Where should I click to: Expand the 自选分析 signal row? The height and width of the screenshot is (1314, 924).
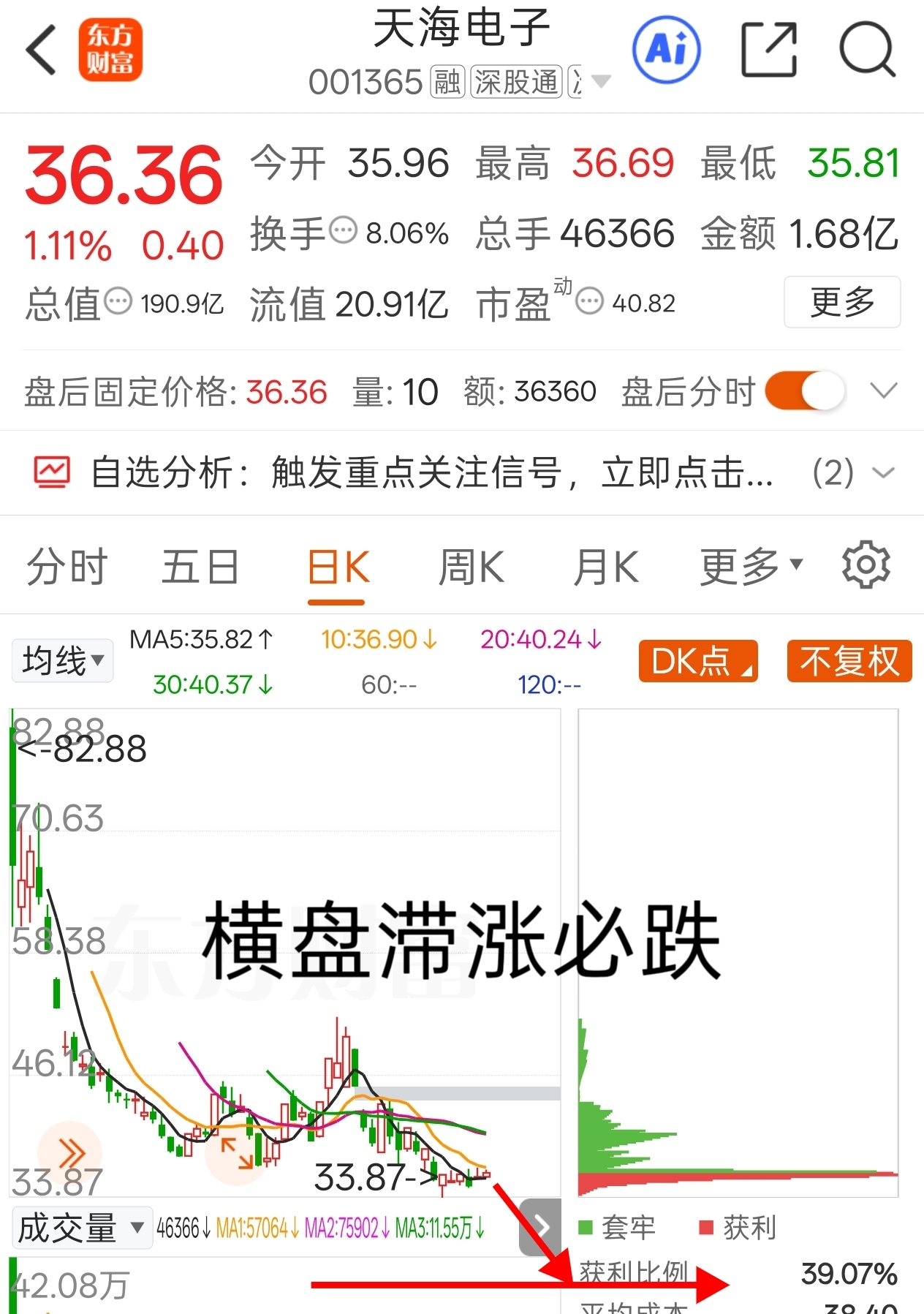(884, 472)
